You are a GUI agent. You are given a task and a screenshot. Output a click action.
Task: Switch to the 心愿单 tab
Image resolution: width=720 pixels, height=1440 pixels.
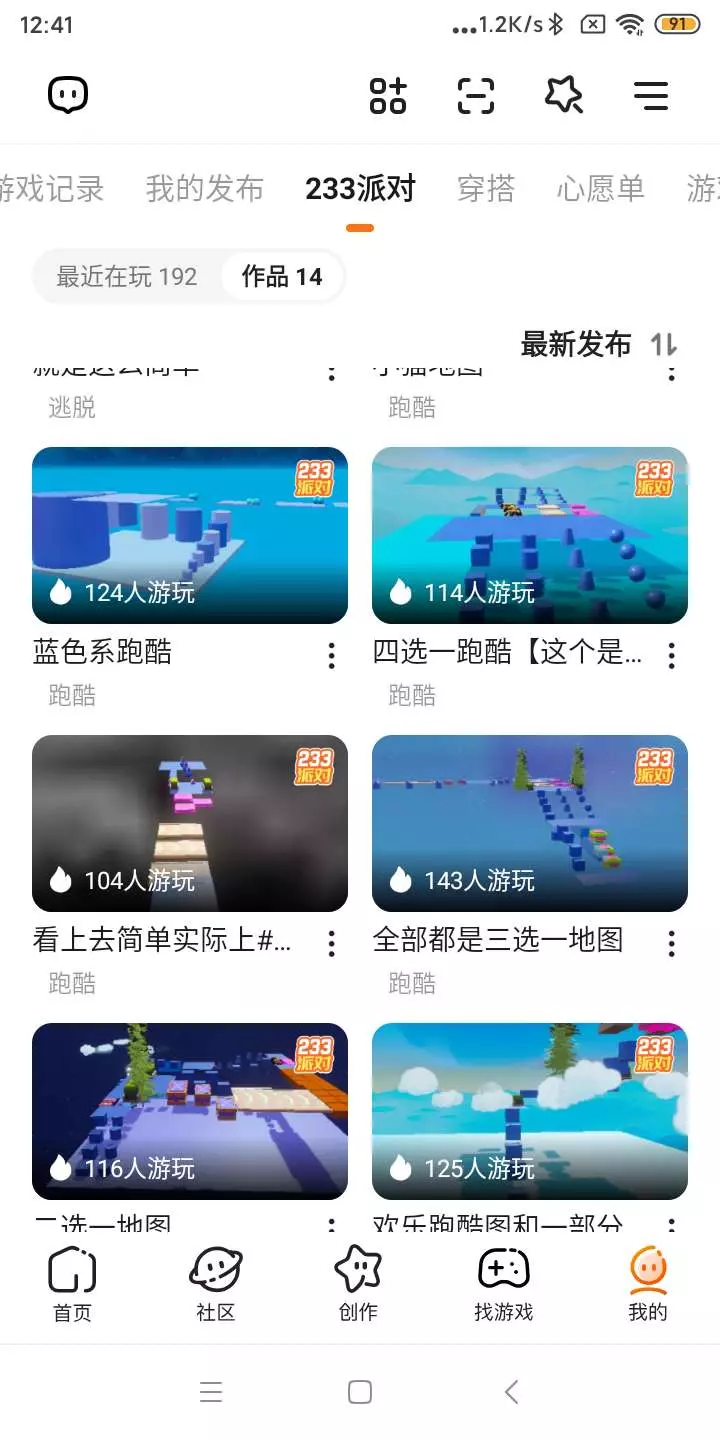601,189
